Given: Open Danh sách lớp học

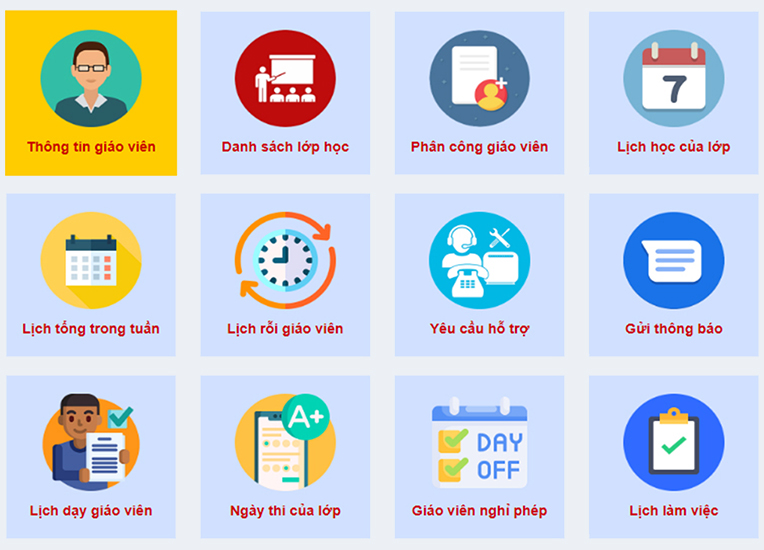Looking at the screenshot, I should pos(285,93).
